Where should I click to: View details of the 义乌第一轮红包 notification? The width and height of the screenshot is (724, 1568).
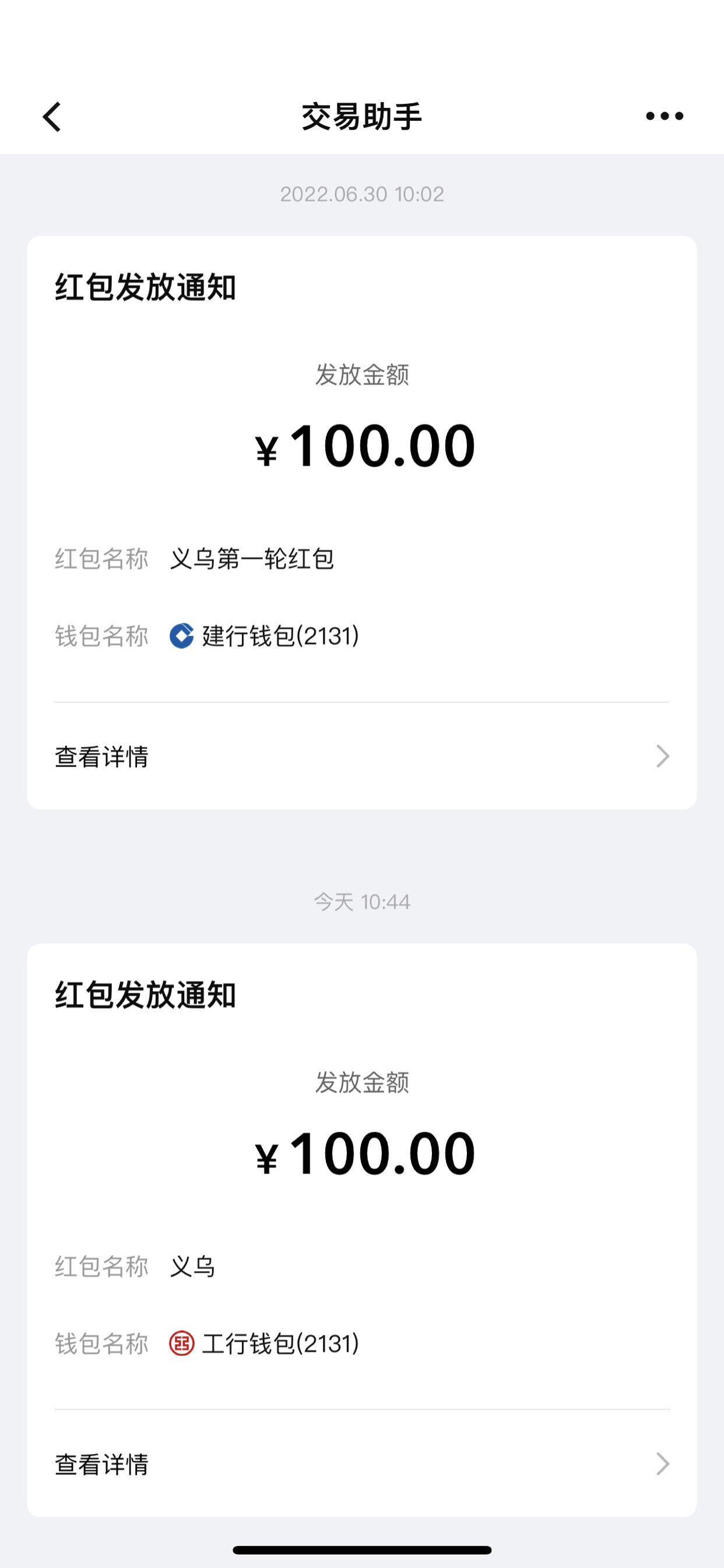pyautogui.click(x=362, y=757)
